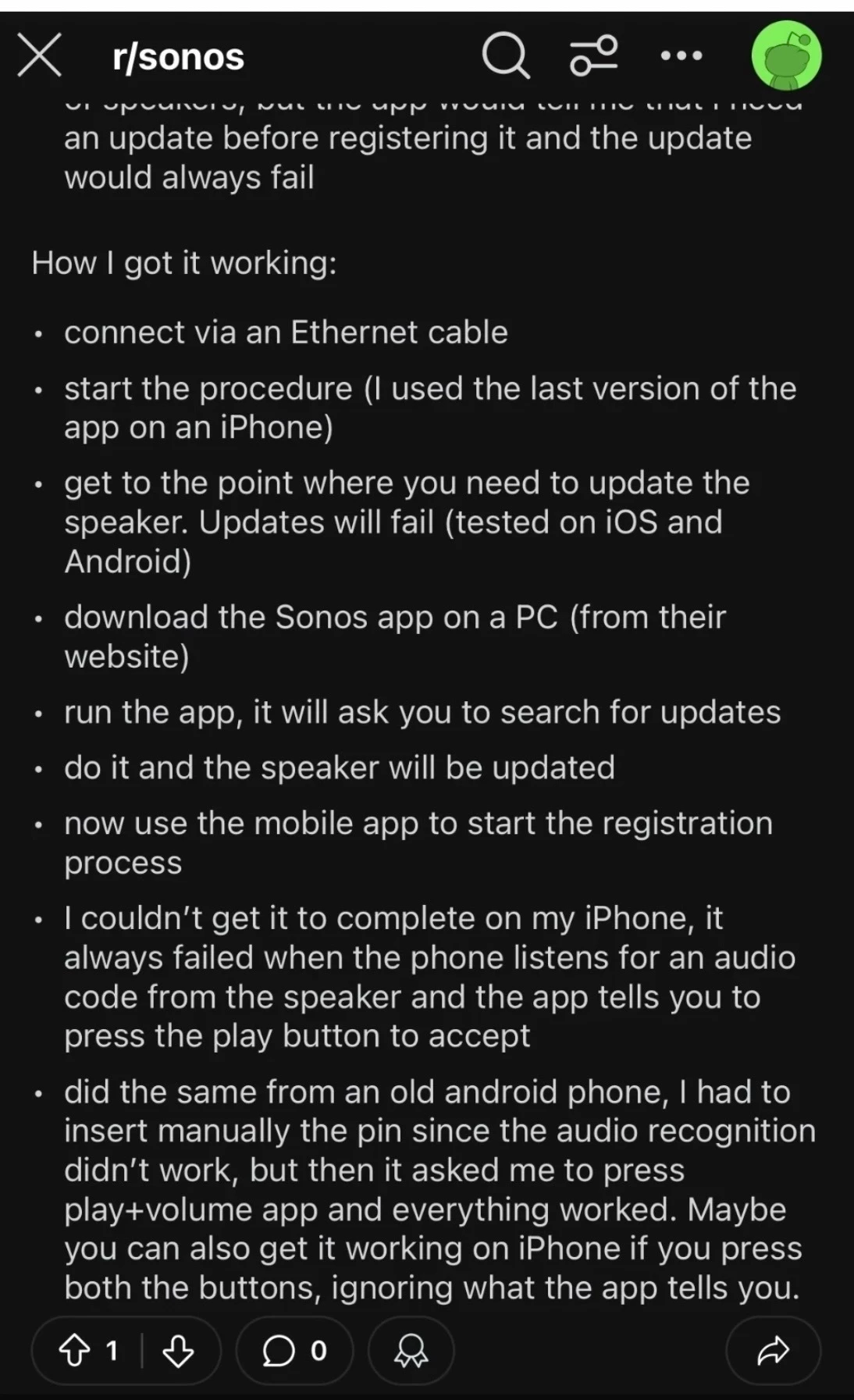Upvote this post
The width and height of the screenshot is (854, 1400).
[x=75, y=1350]
